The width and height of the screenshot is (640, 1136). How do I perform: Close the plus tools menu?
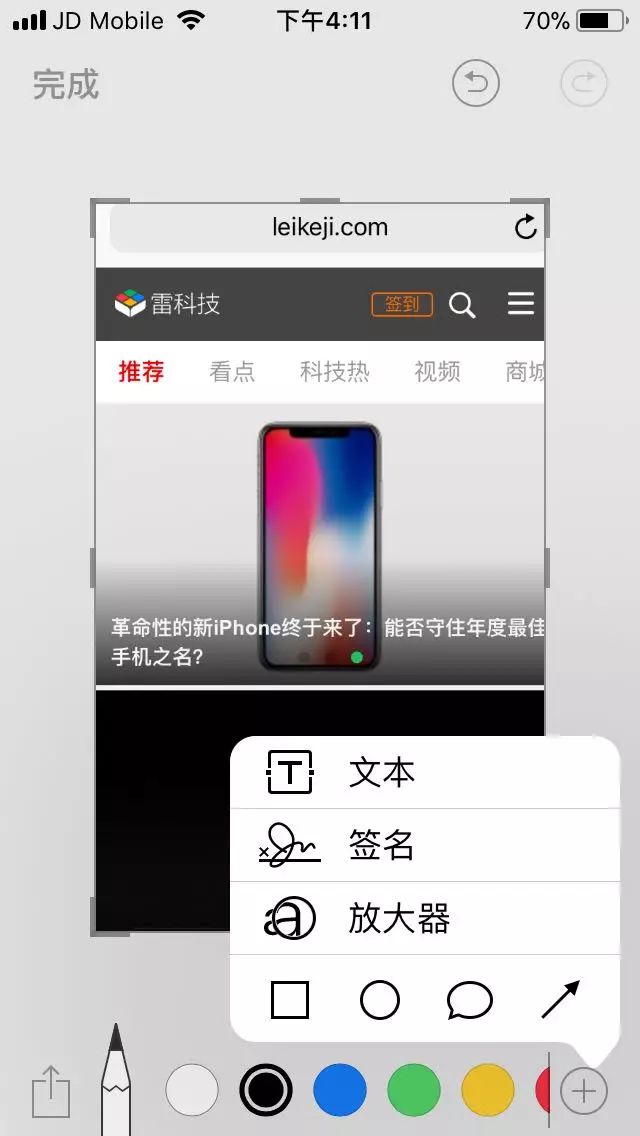click(x=584, y=1090)
